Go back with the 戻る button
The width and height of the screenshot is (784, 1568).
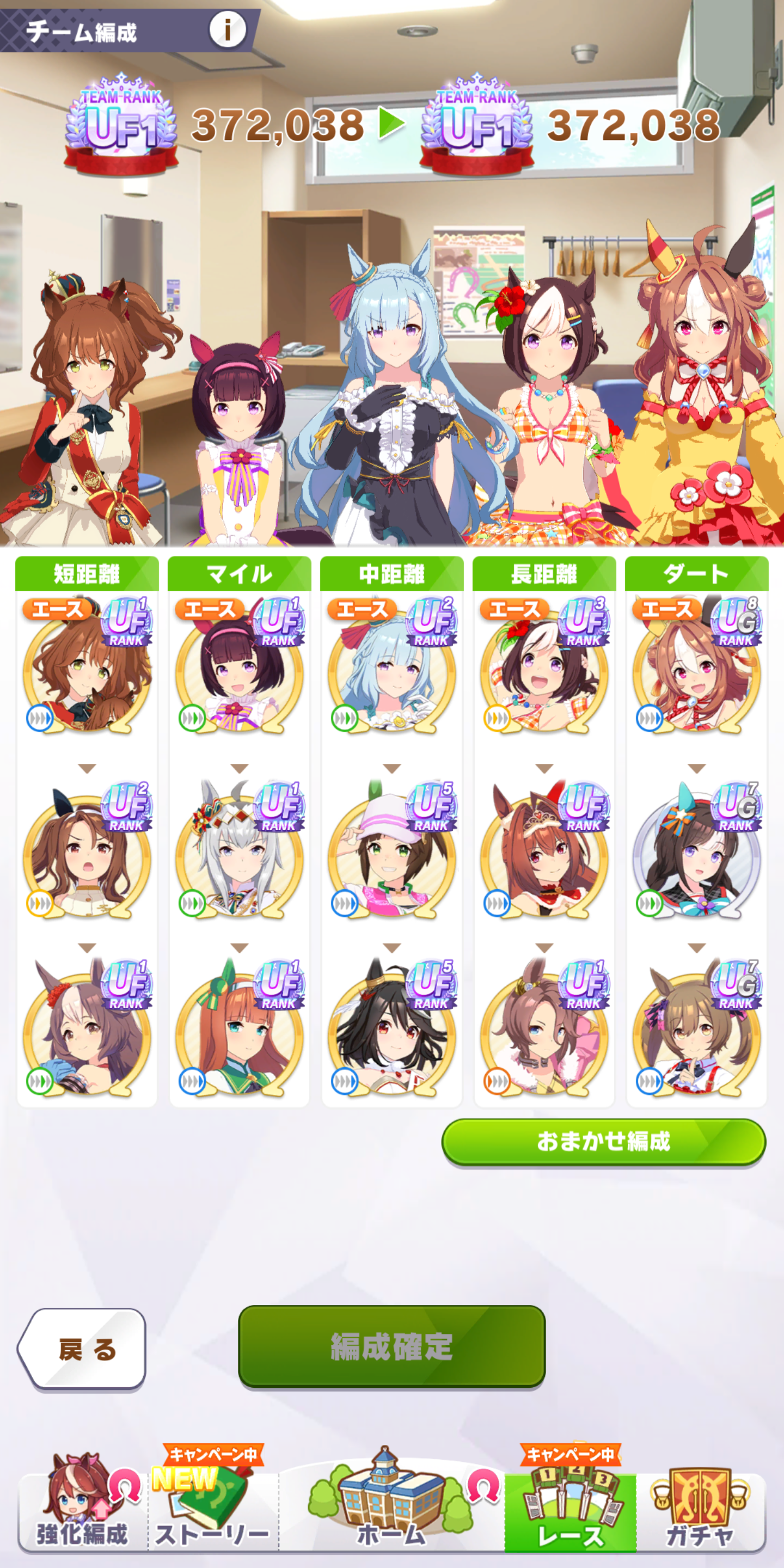(x=82, y=1349)
